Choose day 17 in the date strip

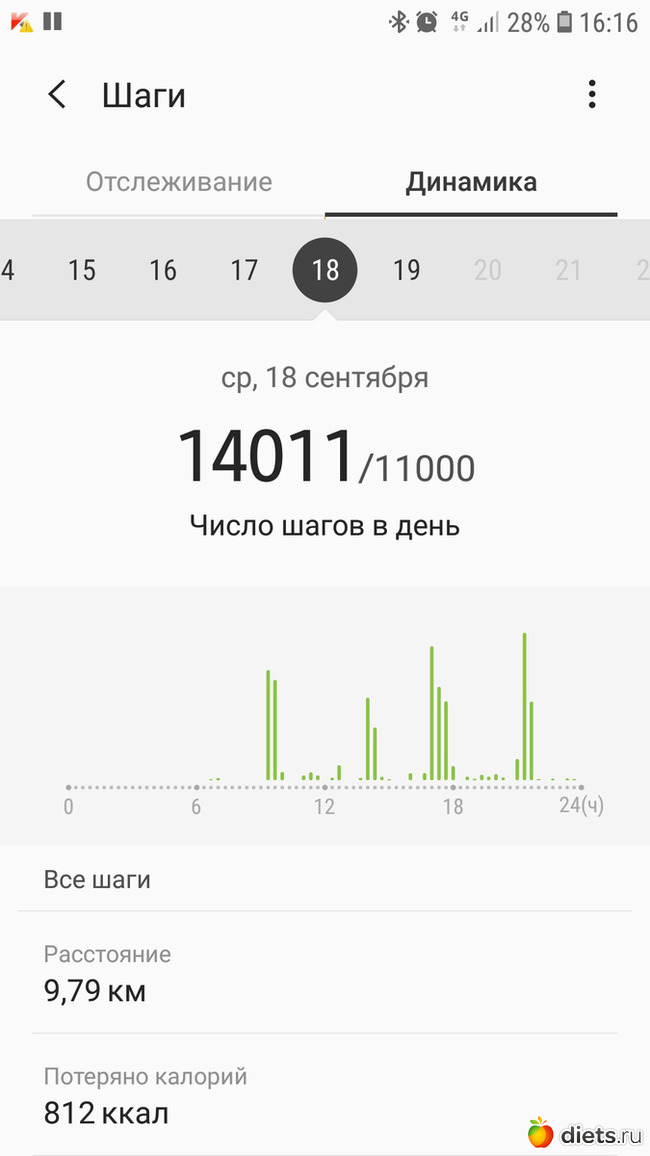pyautogui.click(x=244, y=270)
